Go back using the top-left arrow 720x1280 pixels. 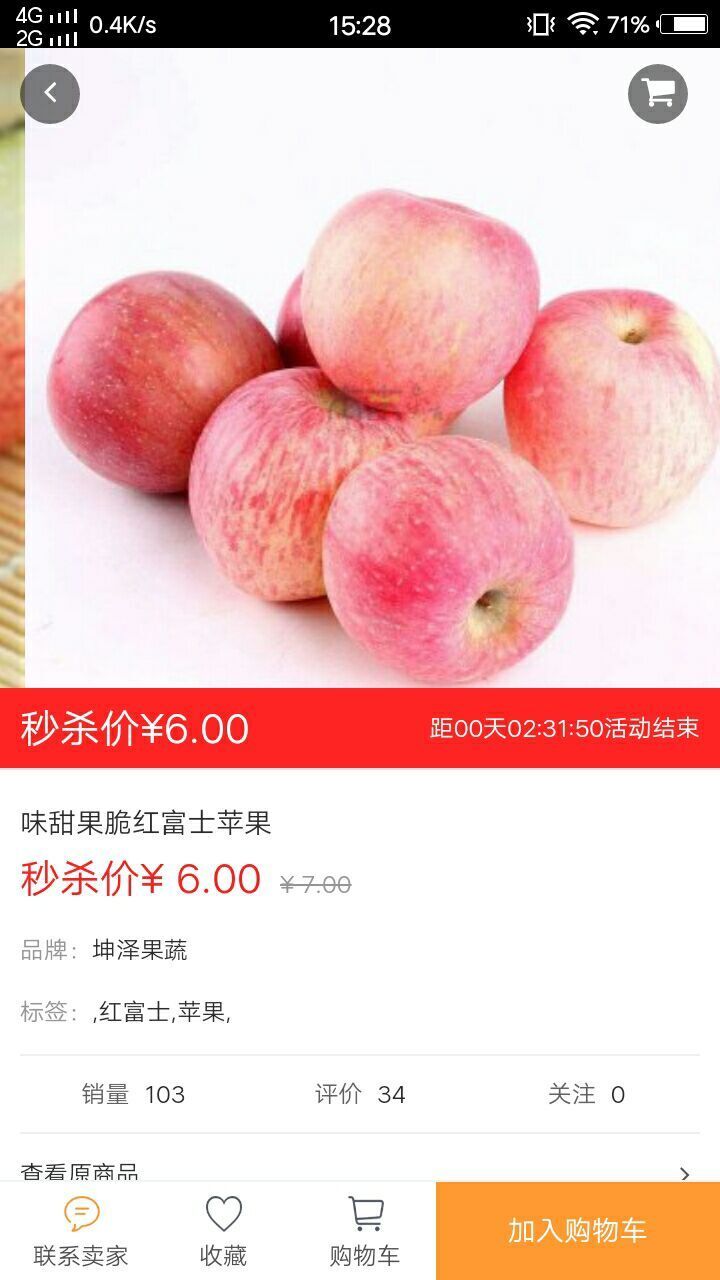(x=50, y=94)
